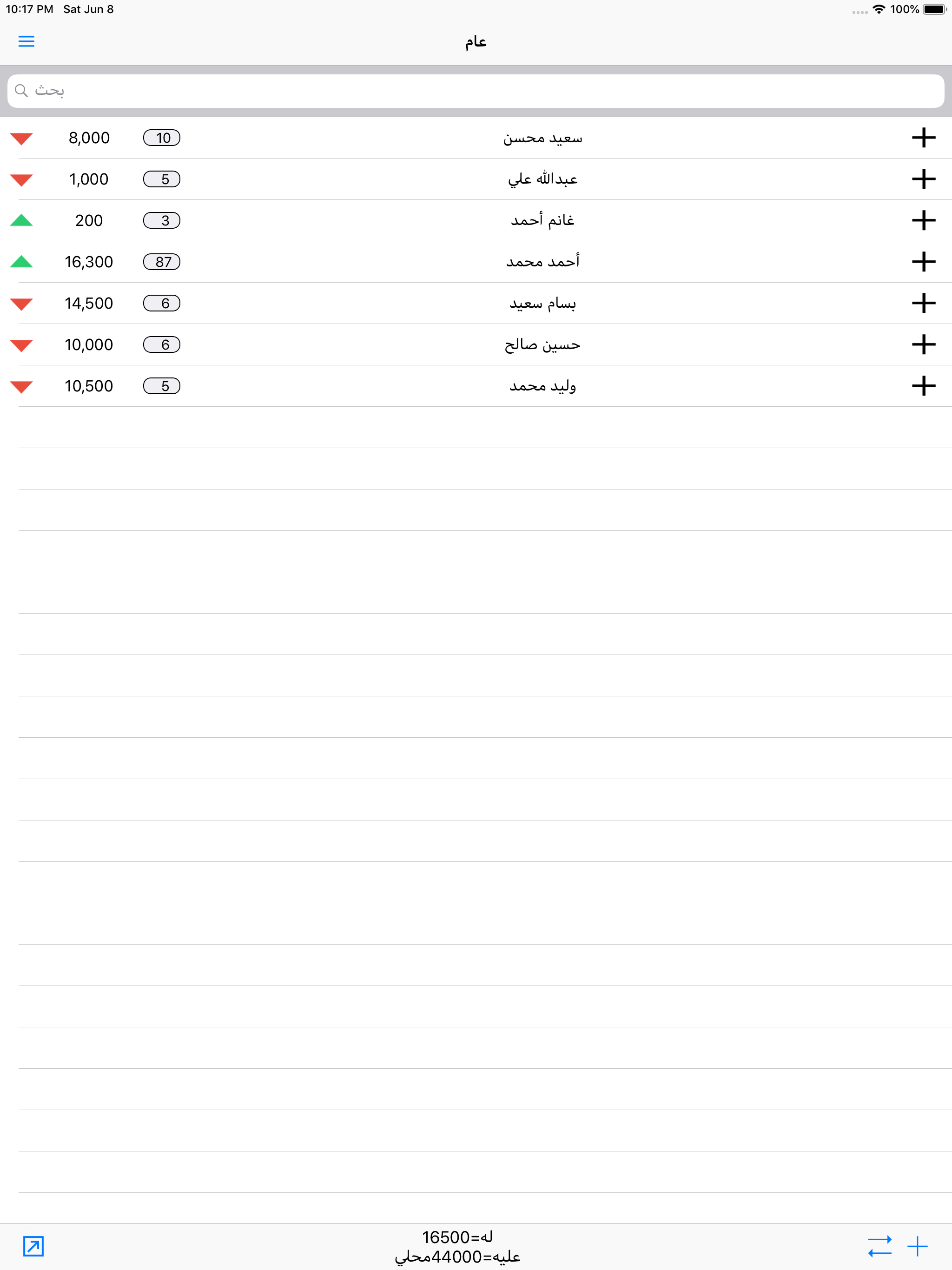Add a transaction for أحمد محمد
952x1270 pixels.
point(924,262)
